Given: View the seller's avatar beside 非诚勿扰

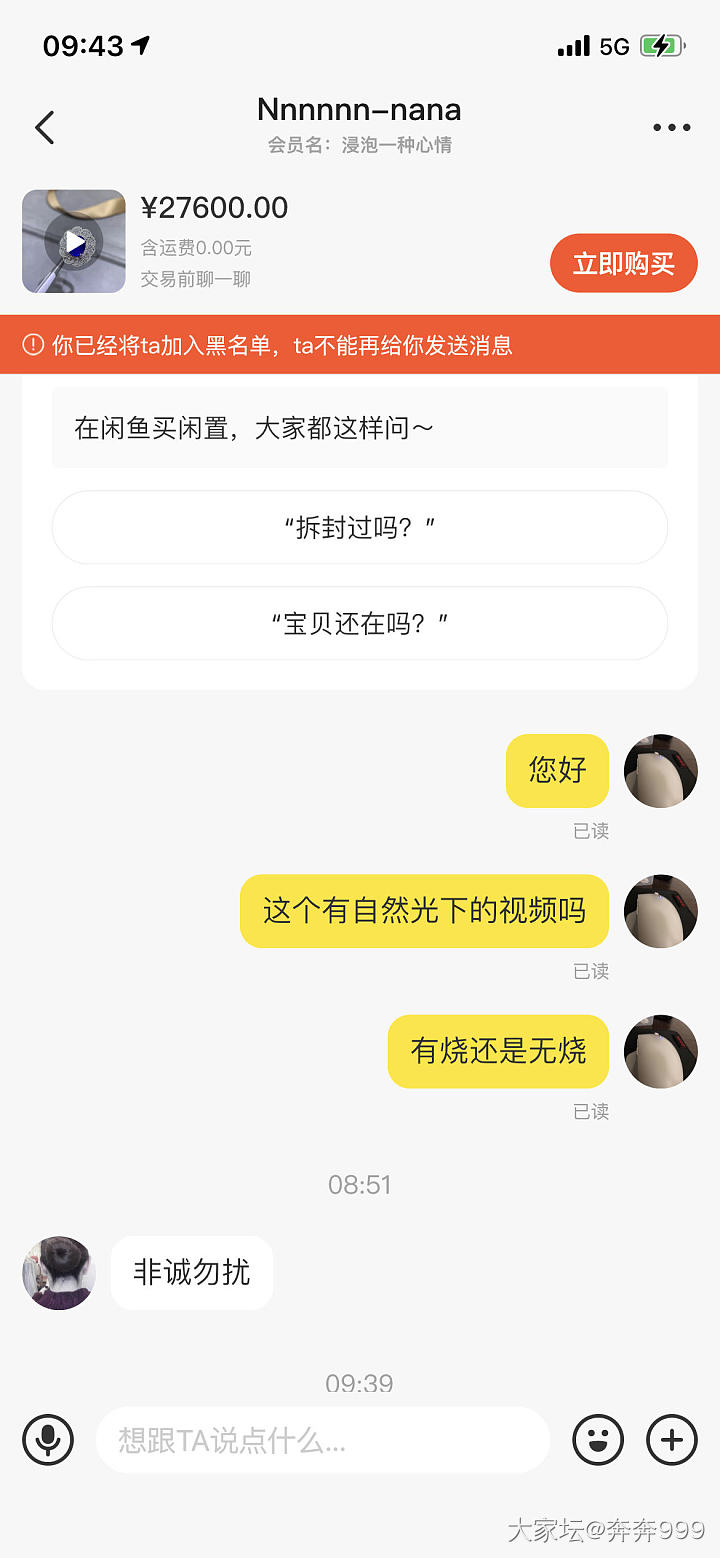Looking at the screenshot, I should click(59, 1272).
